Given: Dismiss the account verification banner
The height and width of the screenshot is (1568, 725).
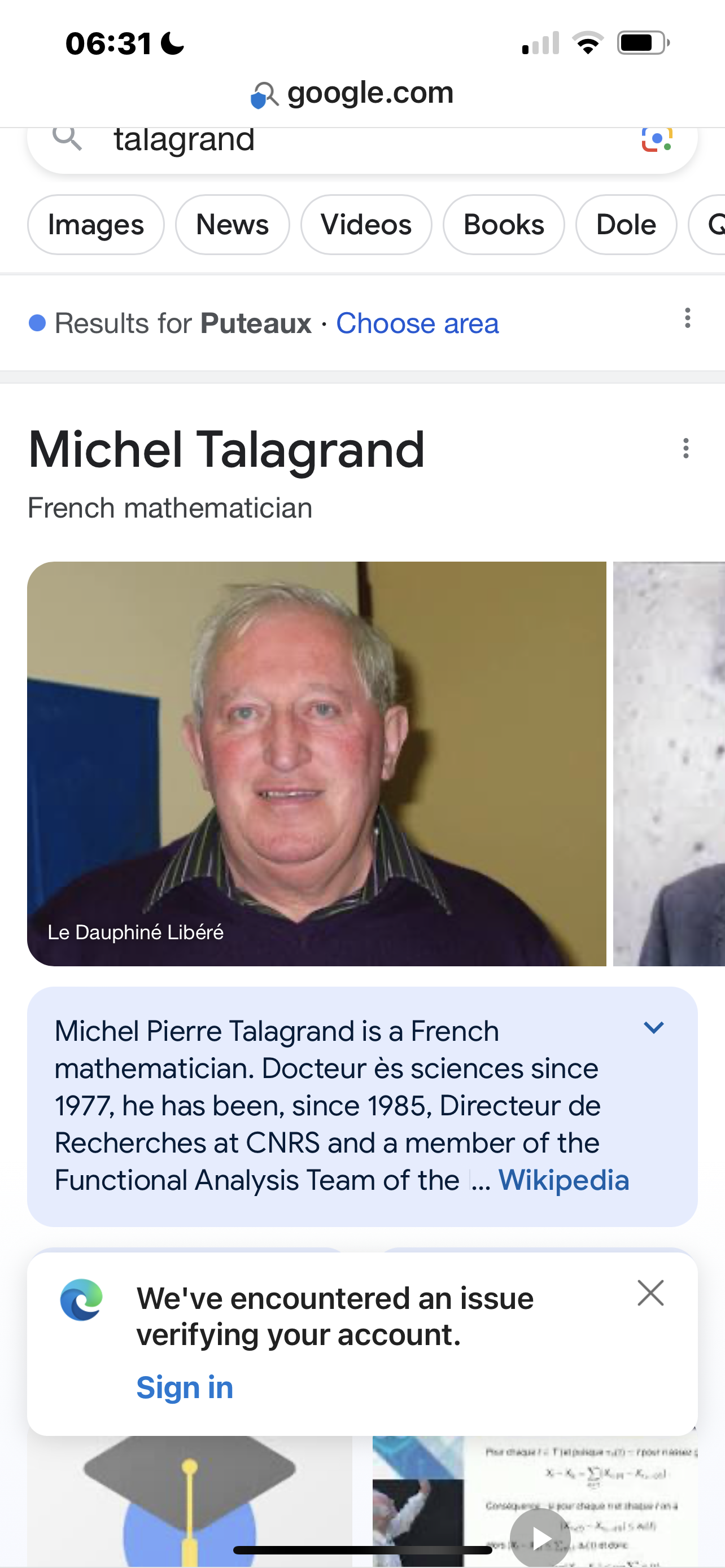Looking at the screenshot, I should (x=650, y=1293).
